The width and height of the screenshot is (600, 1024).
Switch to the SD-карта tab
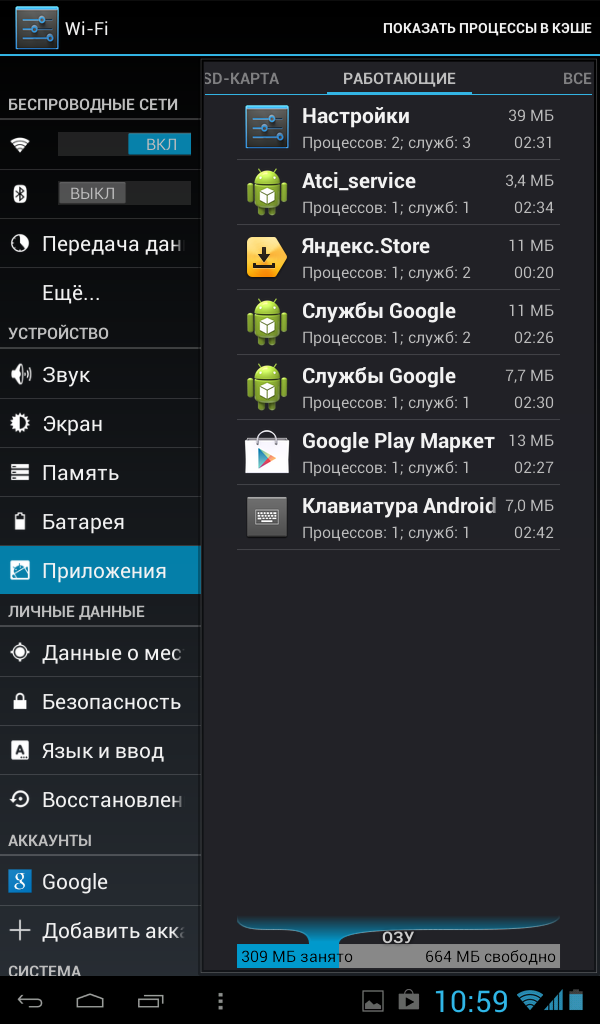pos(242,78)
